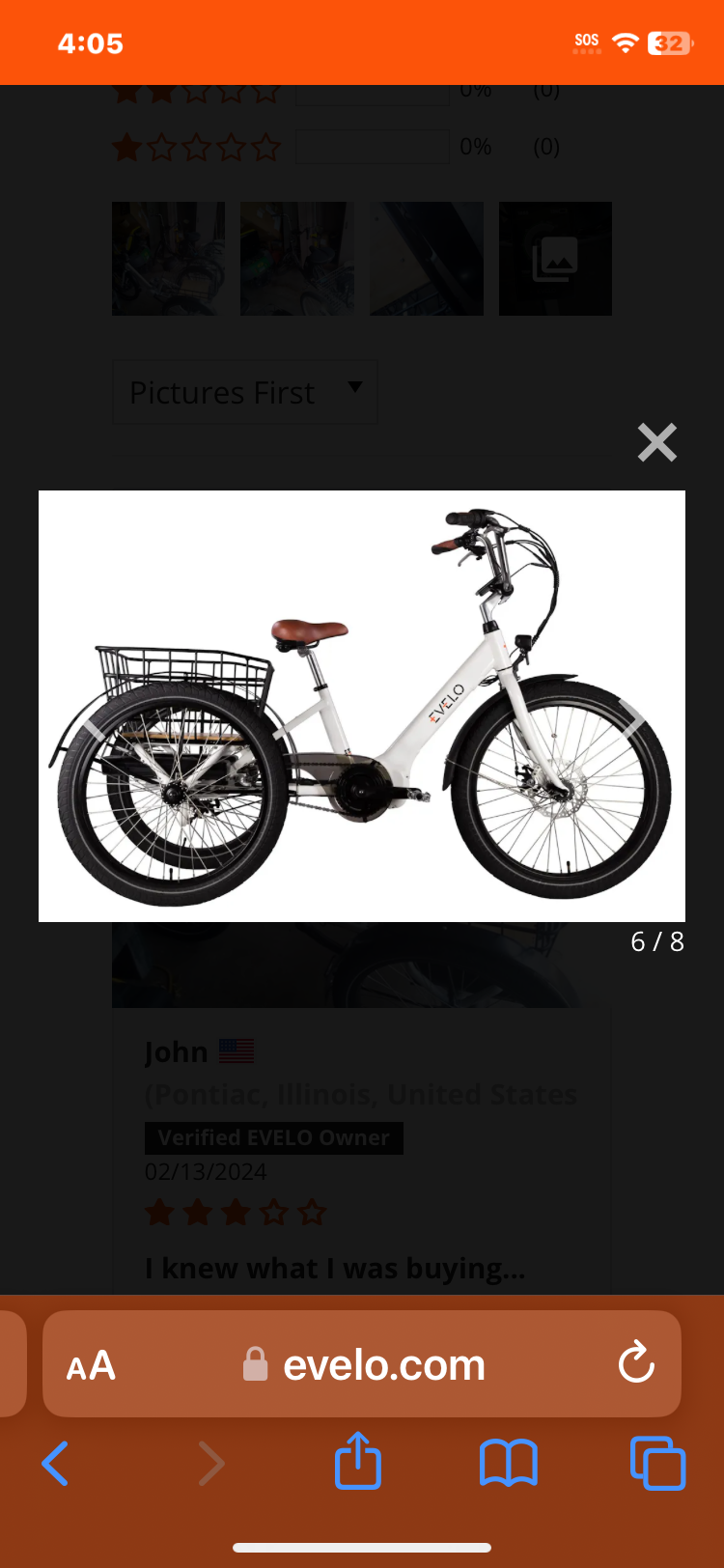The width and height of the screenshot is (724, 1568).
Task: Reload the evelo.com page
Action: point(636,1363)
